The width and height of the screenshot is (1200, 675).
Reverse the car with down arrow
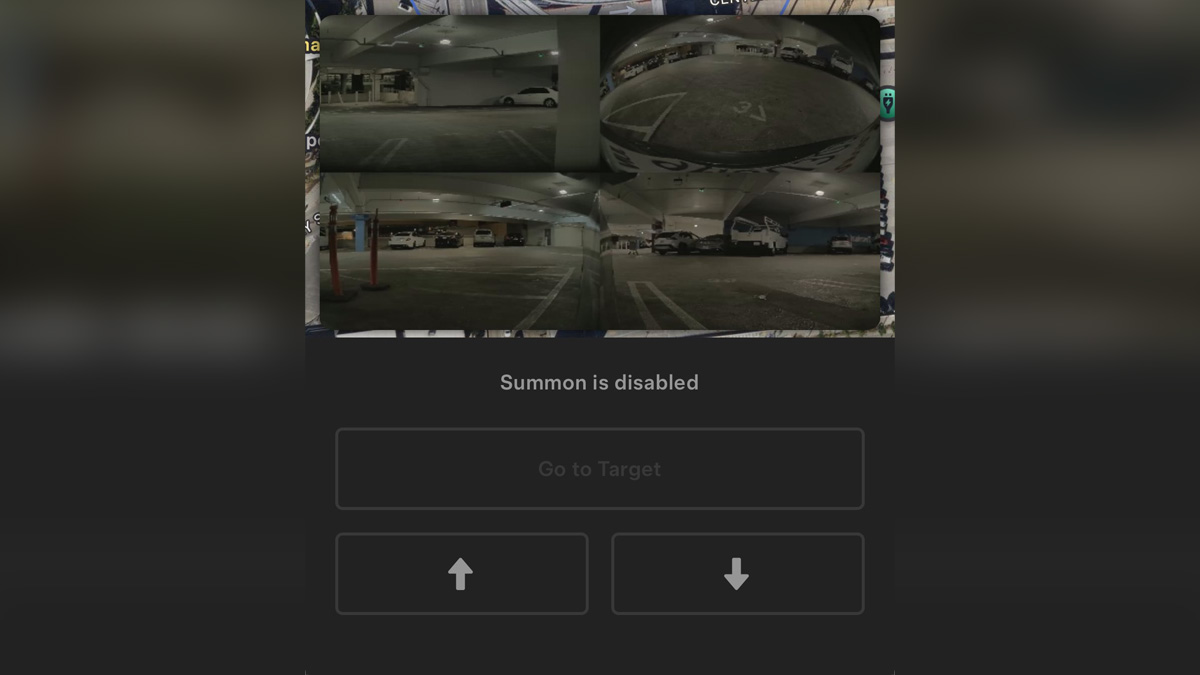point(737,574)
